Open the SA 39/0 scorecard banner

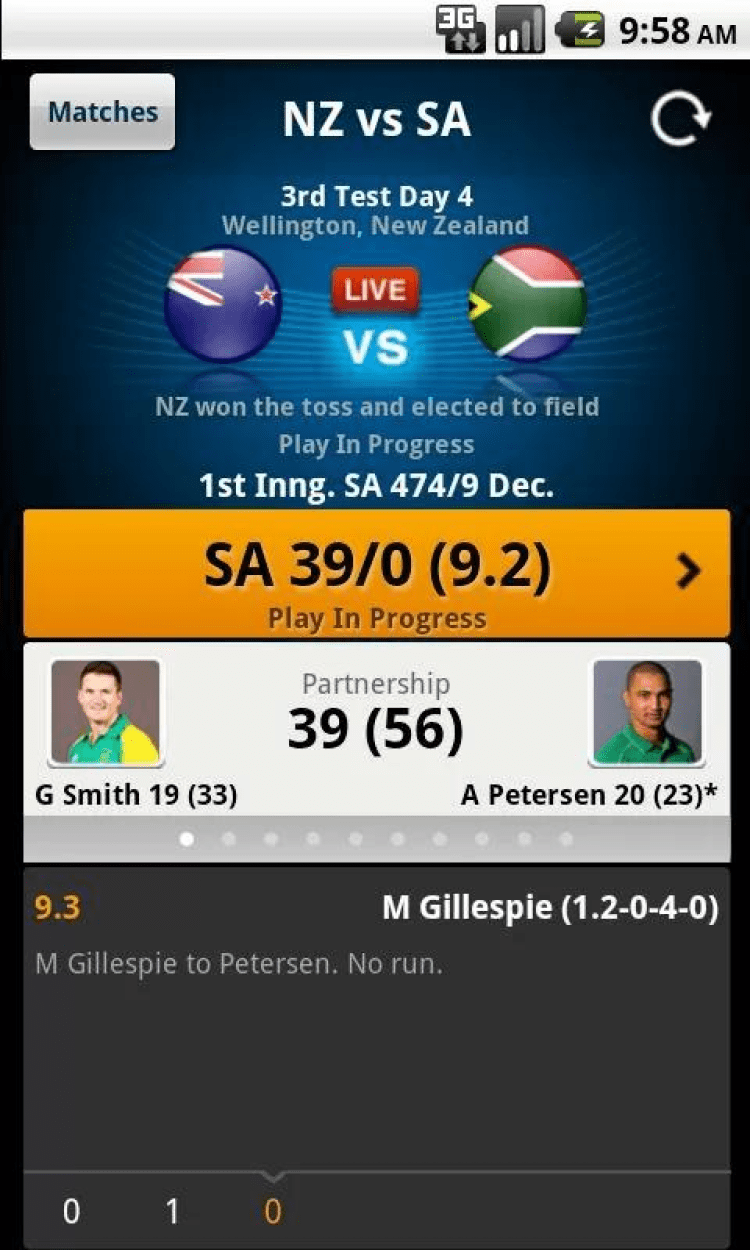[376, 574]
